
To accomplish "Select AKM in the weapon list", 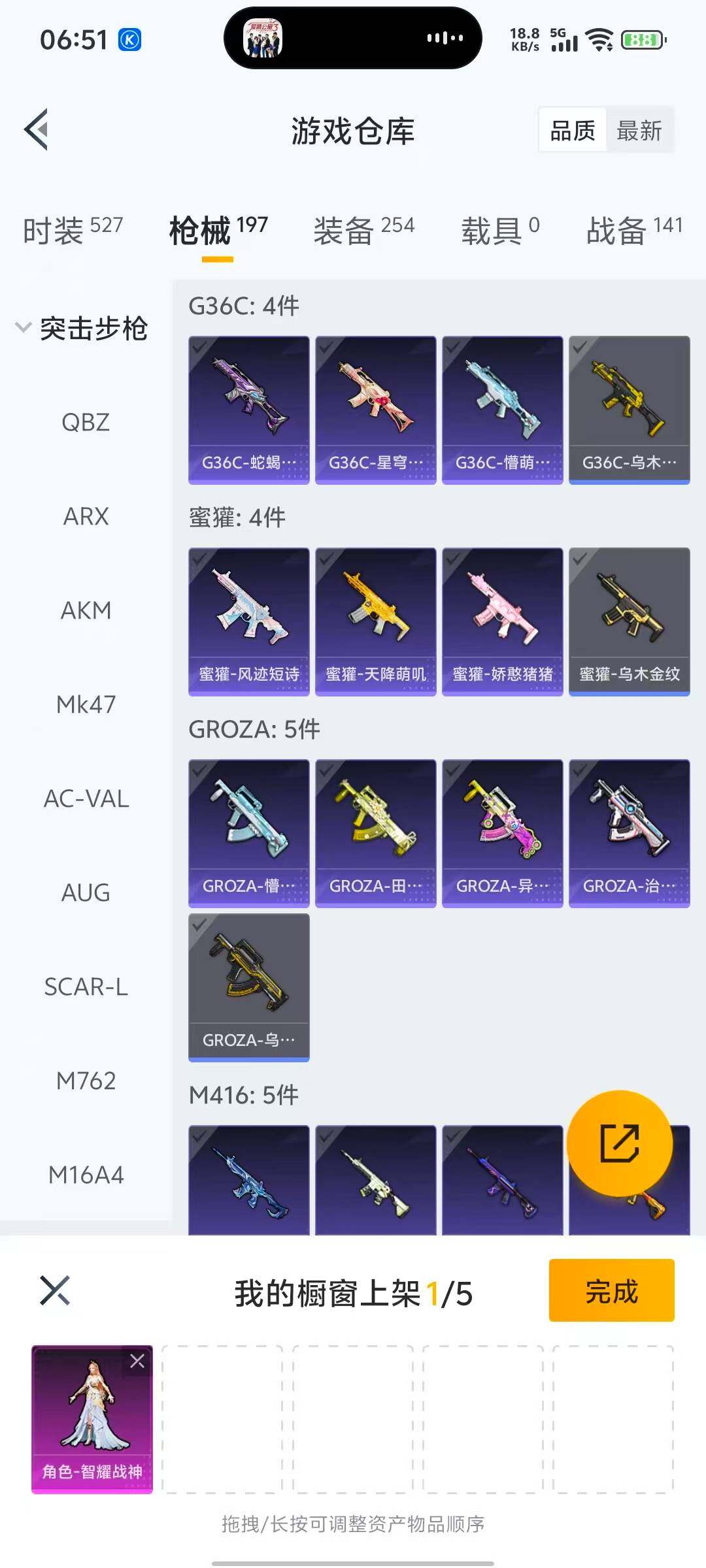I will point(86,610).
